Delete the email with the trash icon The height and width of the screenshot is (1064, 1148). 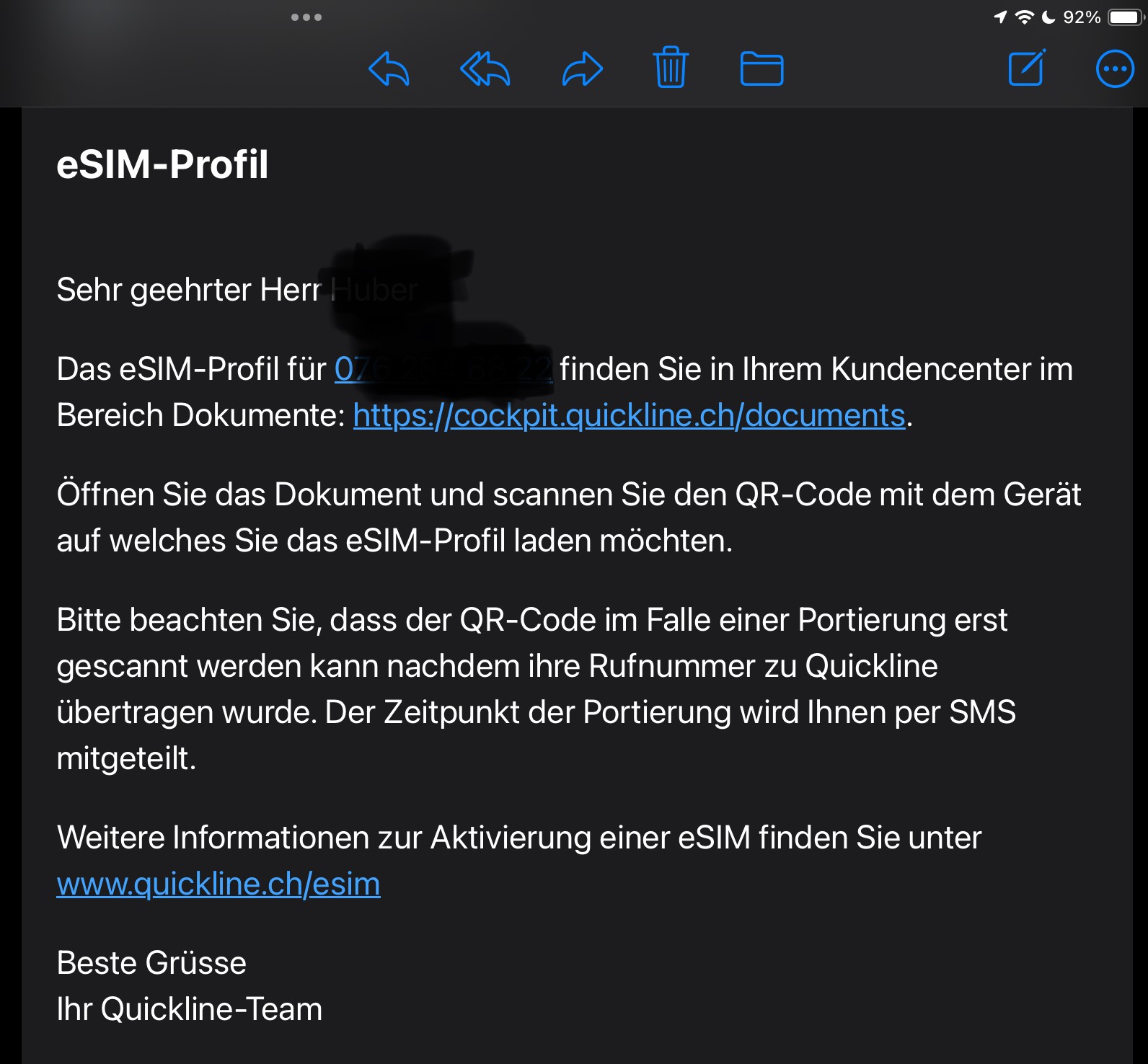pos(671,68)
